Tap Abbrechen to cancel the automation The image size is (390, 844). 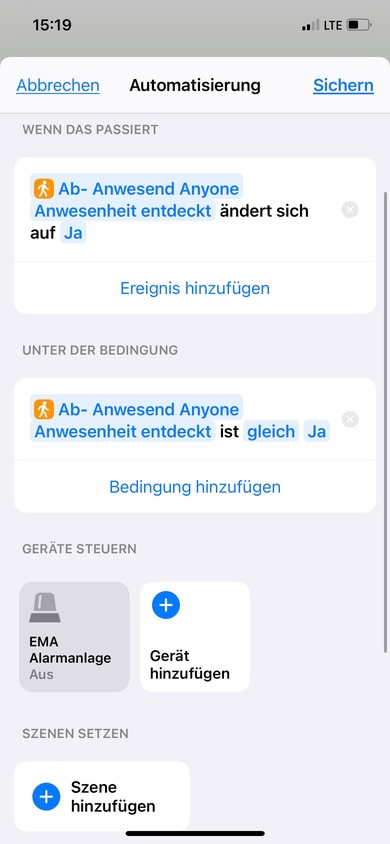pos(58,86)
